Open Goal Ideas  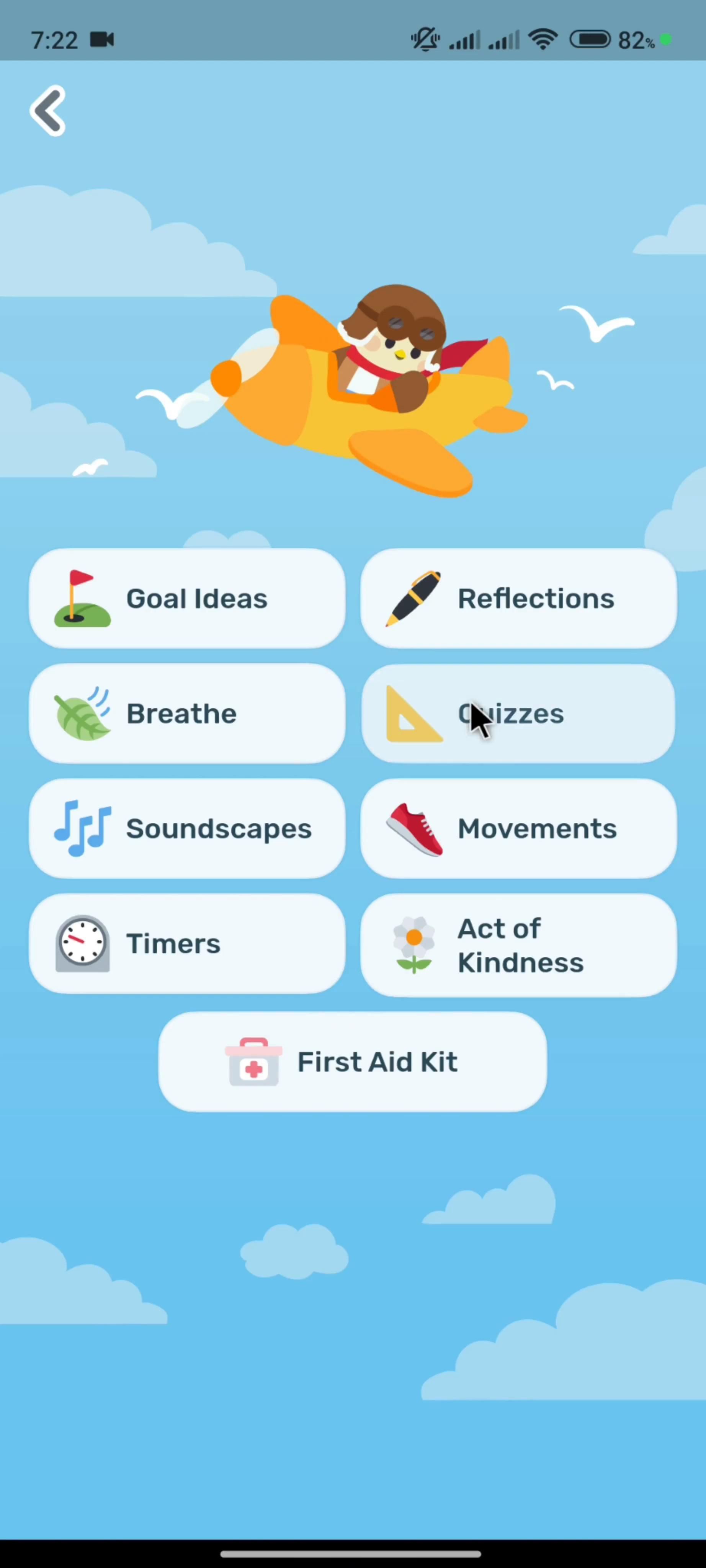[187, 598]
